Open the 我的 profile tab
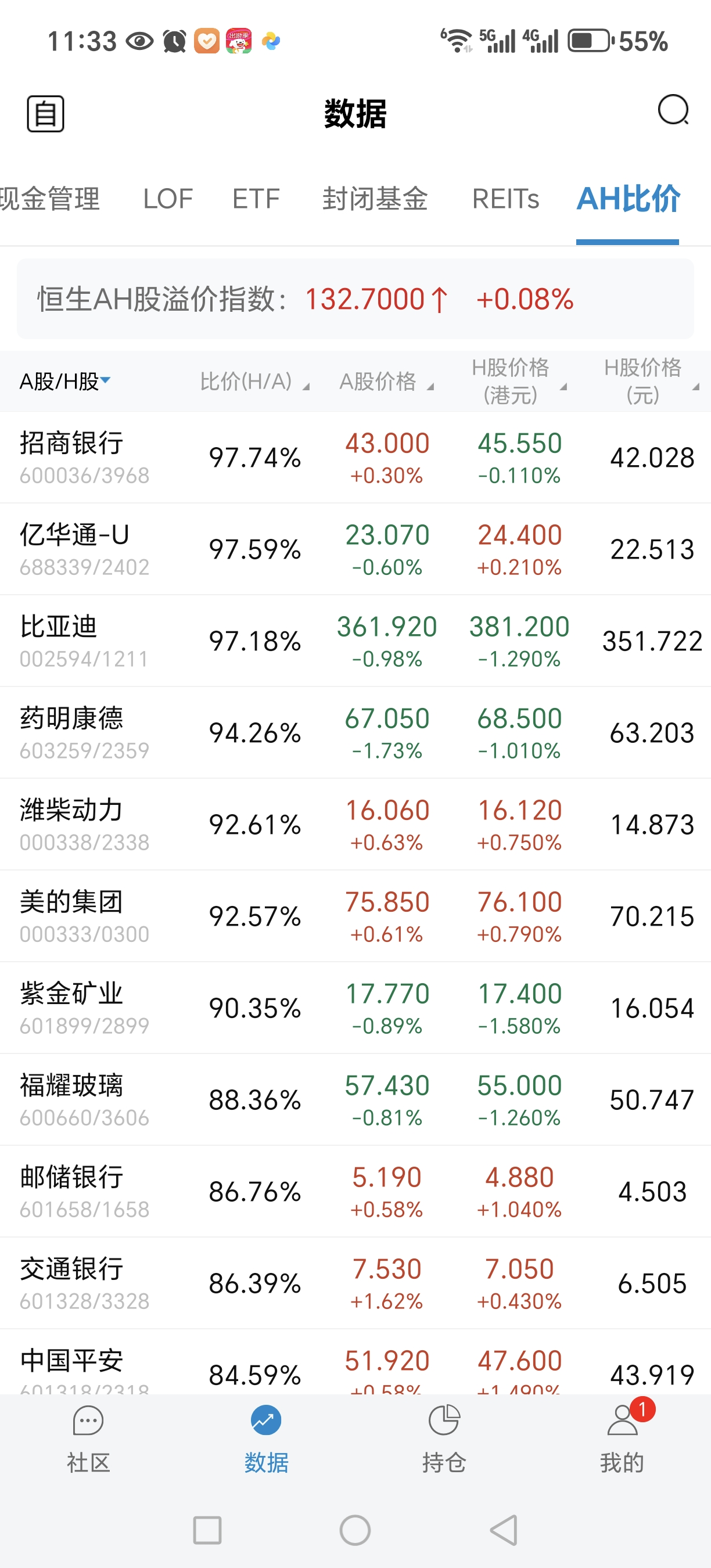Image resolution: width=711 pixels, height=1568 pixels. (x=622, y=1440)
